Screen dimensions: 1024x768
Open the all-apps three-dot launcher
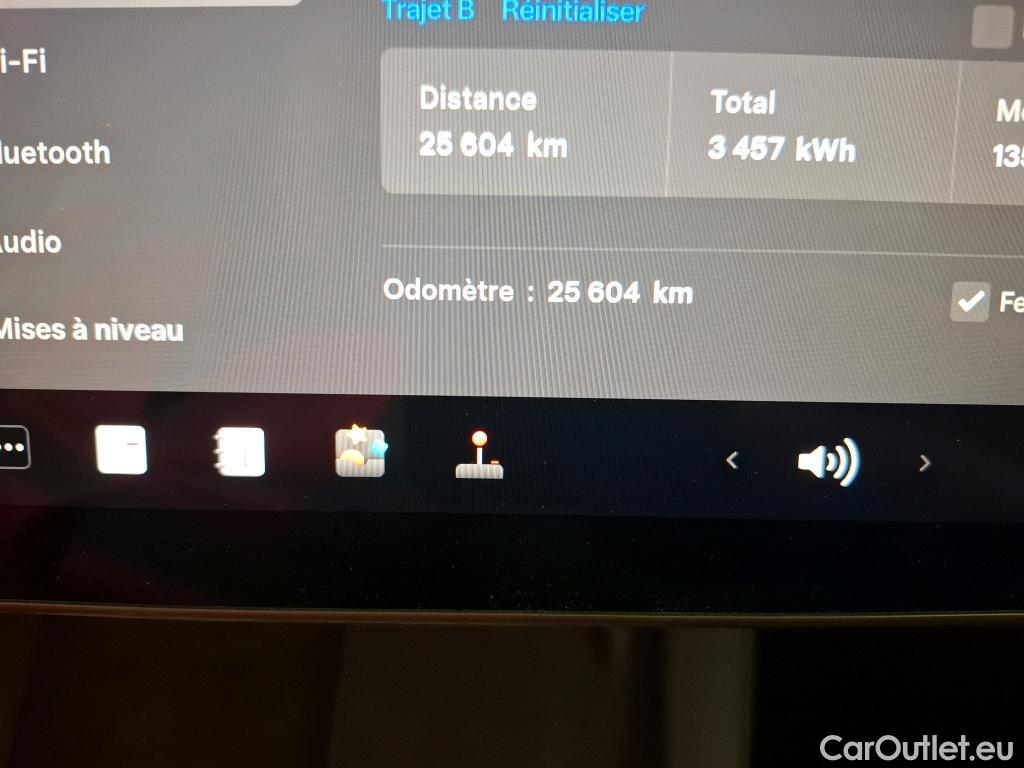[x=13, y=449]
